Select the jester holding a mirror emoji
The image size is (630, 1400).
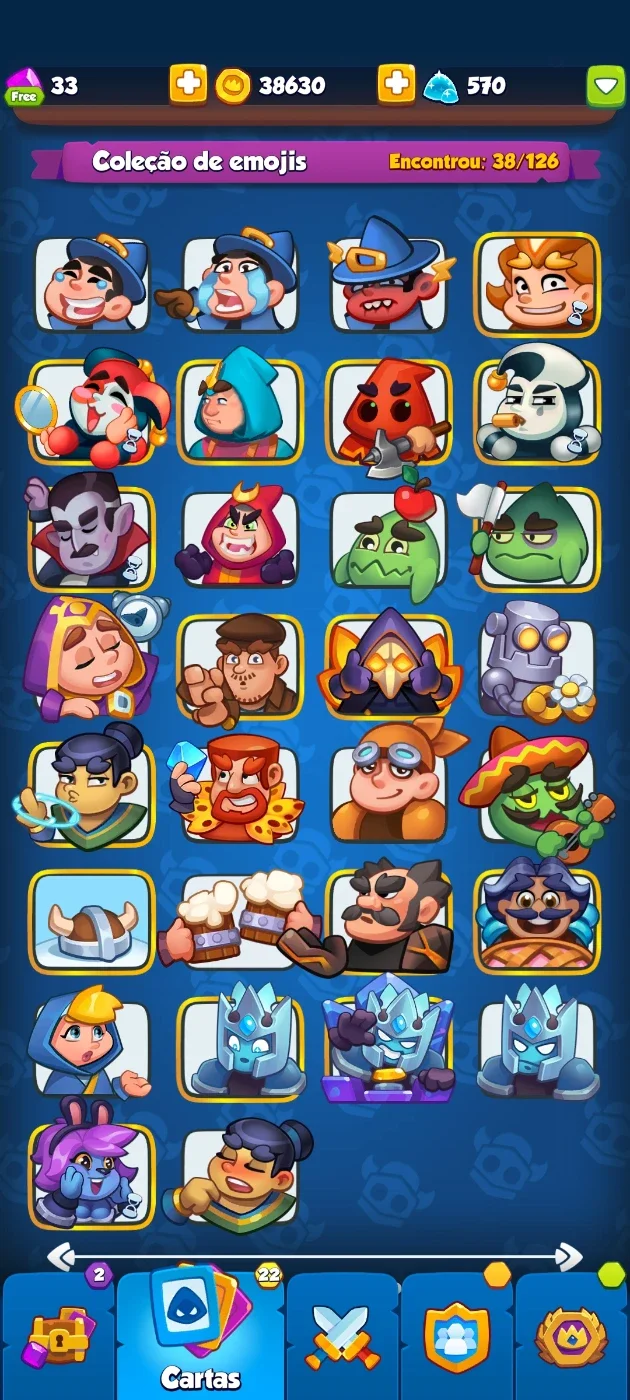84,410
